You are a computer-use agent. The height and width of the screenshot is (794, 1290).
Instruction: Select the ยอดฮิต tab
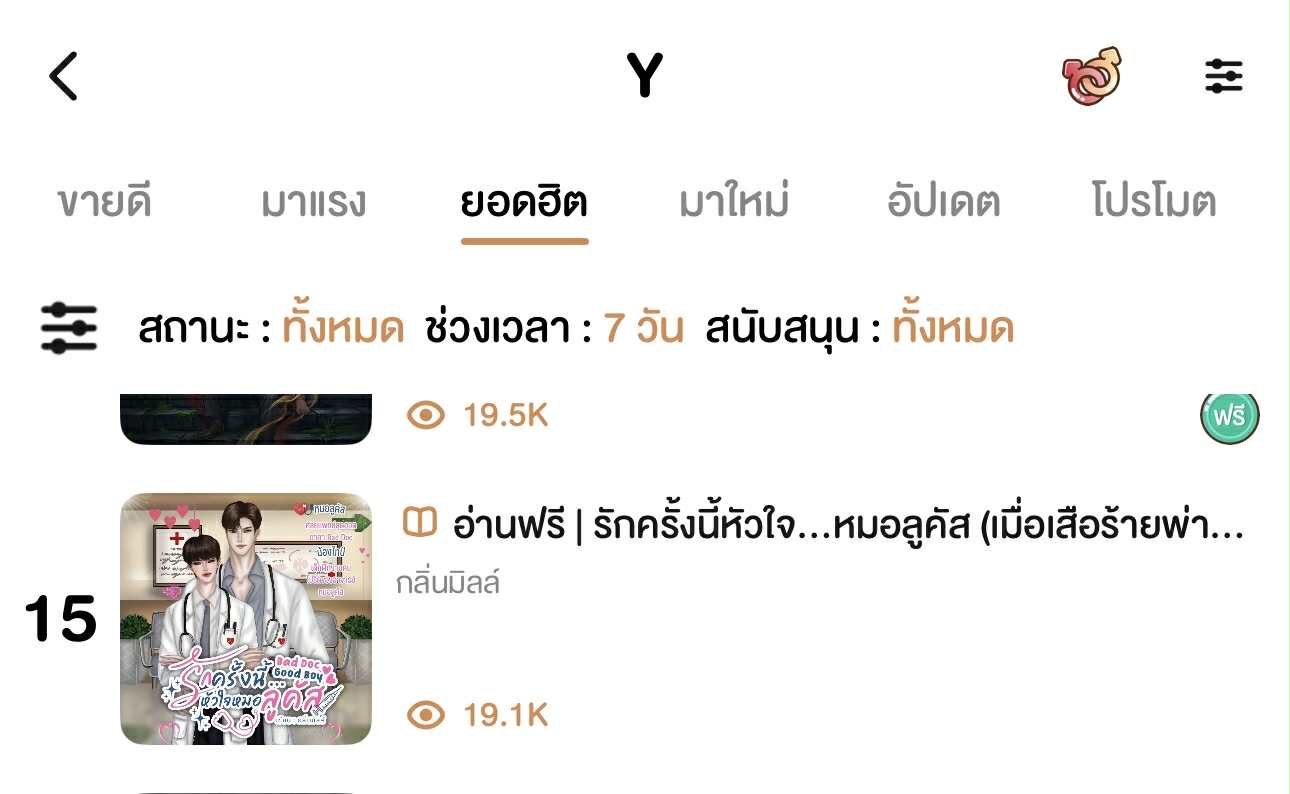(x=524, y=203)
